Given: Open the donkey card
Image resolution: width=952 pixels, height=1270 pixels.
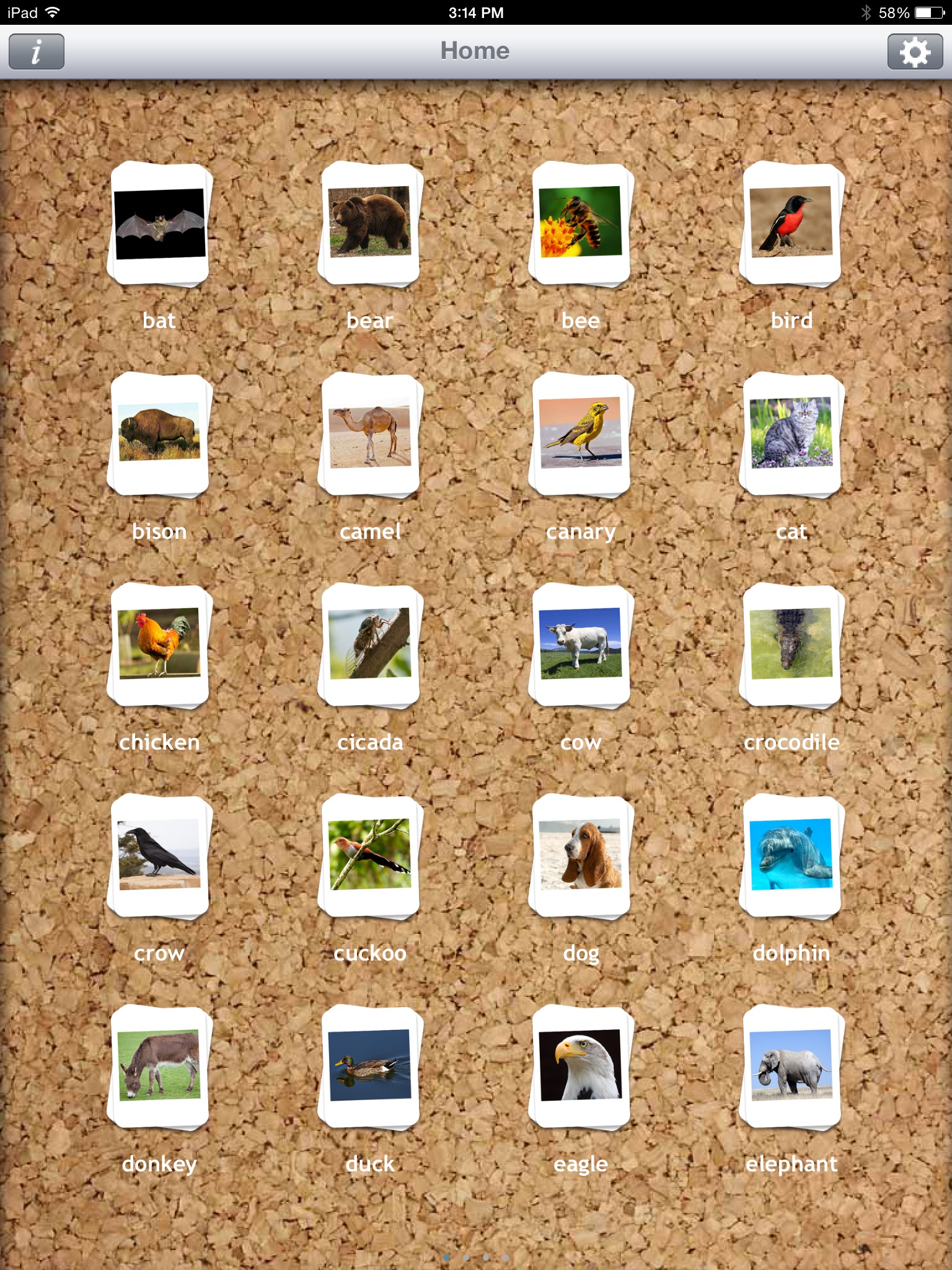Looking at the screenshot, I should 160,1067.
